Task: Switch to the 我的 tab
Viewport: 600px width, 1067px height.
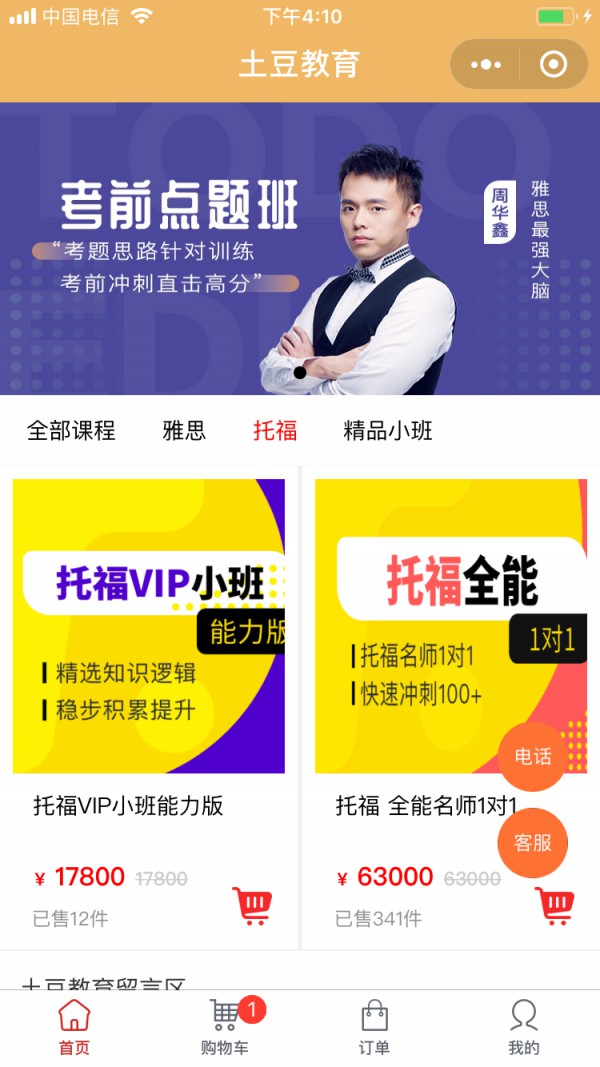Action: point(523,1028)
